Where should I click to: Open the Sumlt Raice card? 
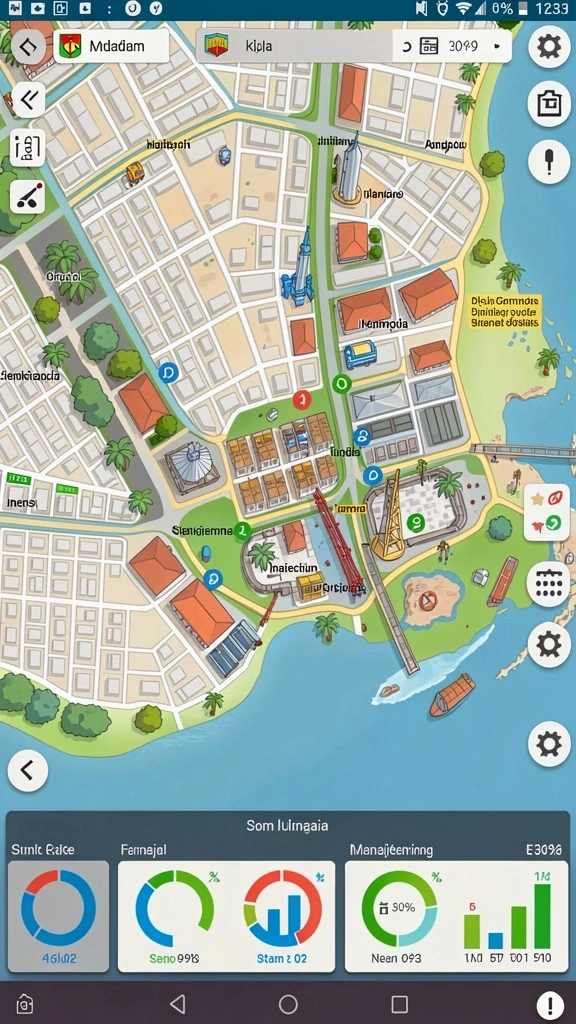pyautogui.click(x=58, y=916)
